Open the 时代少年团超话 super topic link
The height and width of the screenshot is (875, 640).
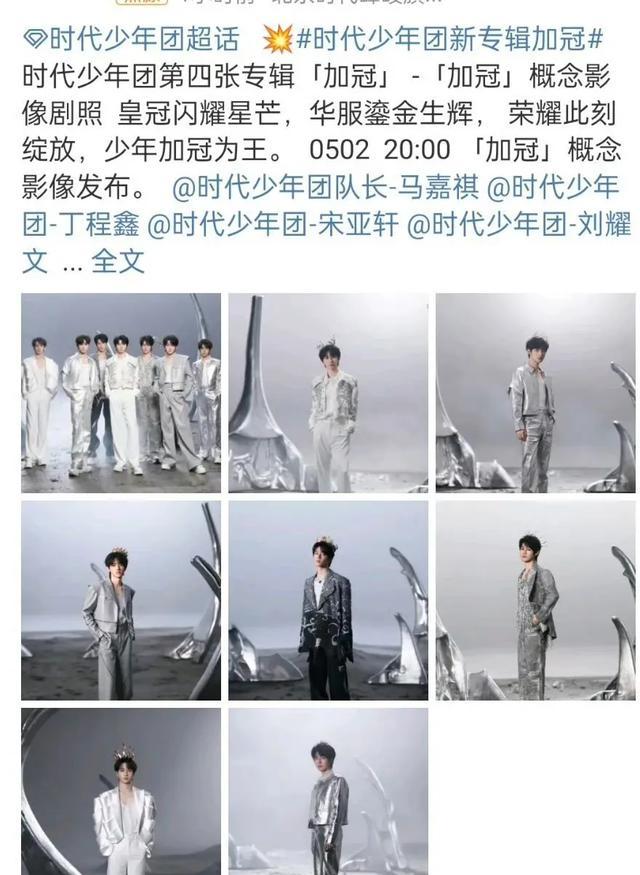[131, 40]
